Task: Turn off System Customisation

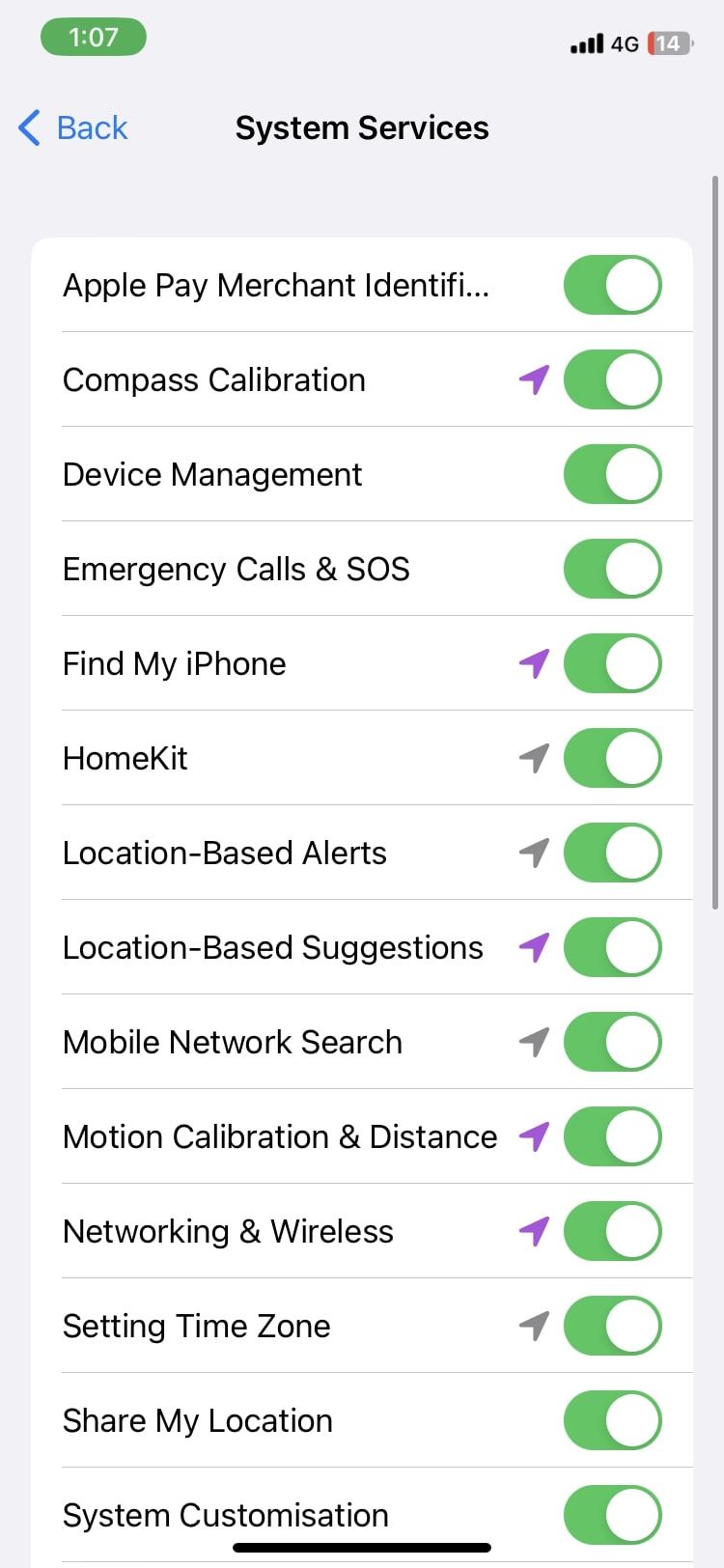Action: click(x=613, y=1515)
